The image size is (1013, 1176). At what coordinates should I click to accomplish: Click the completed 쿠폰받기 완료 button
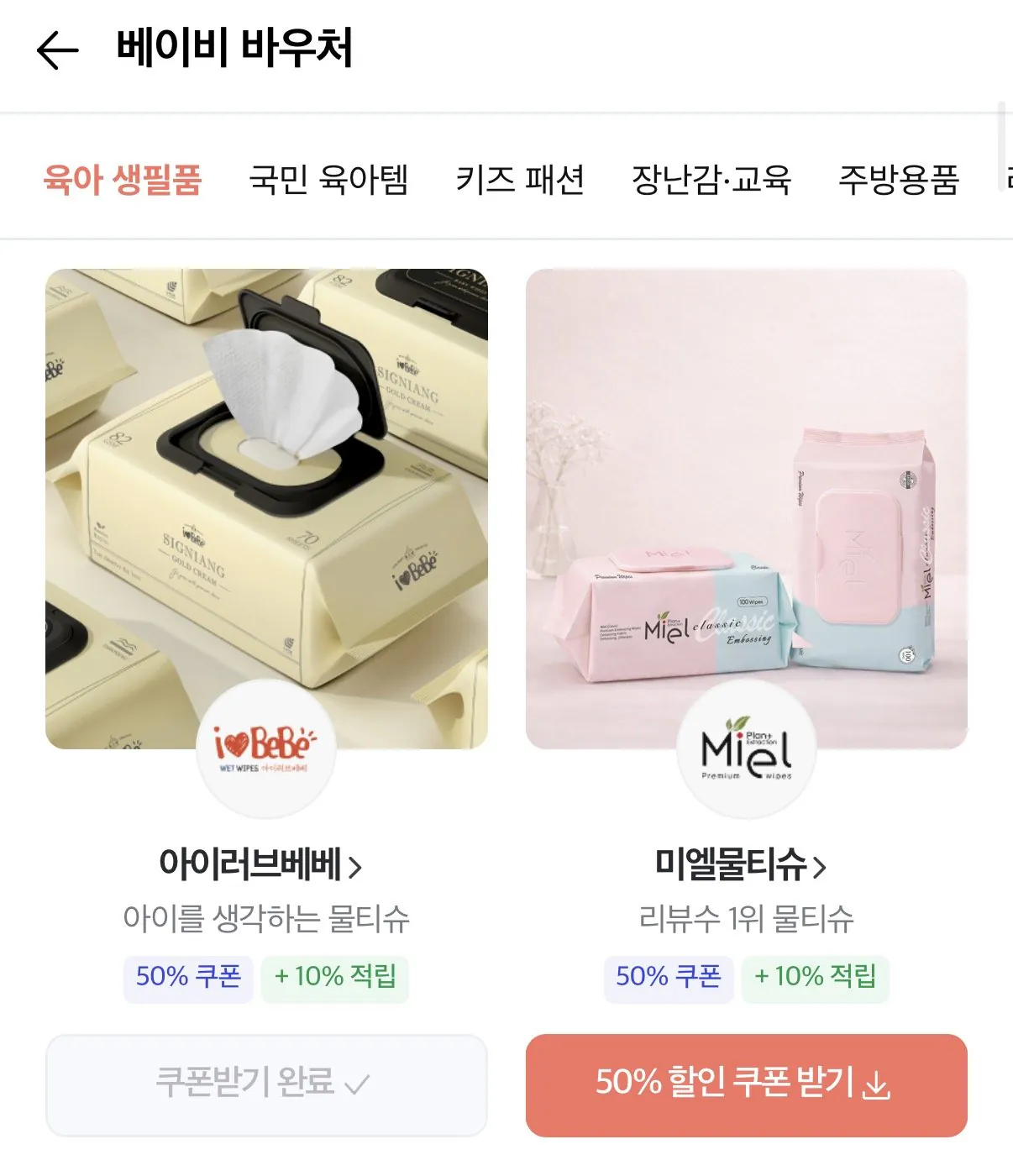tap(267, 1084)
